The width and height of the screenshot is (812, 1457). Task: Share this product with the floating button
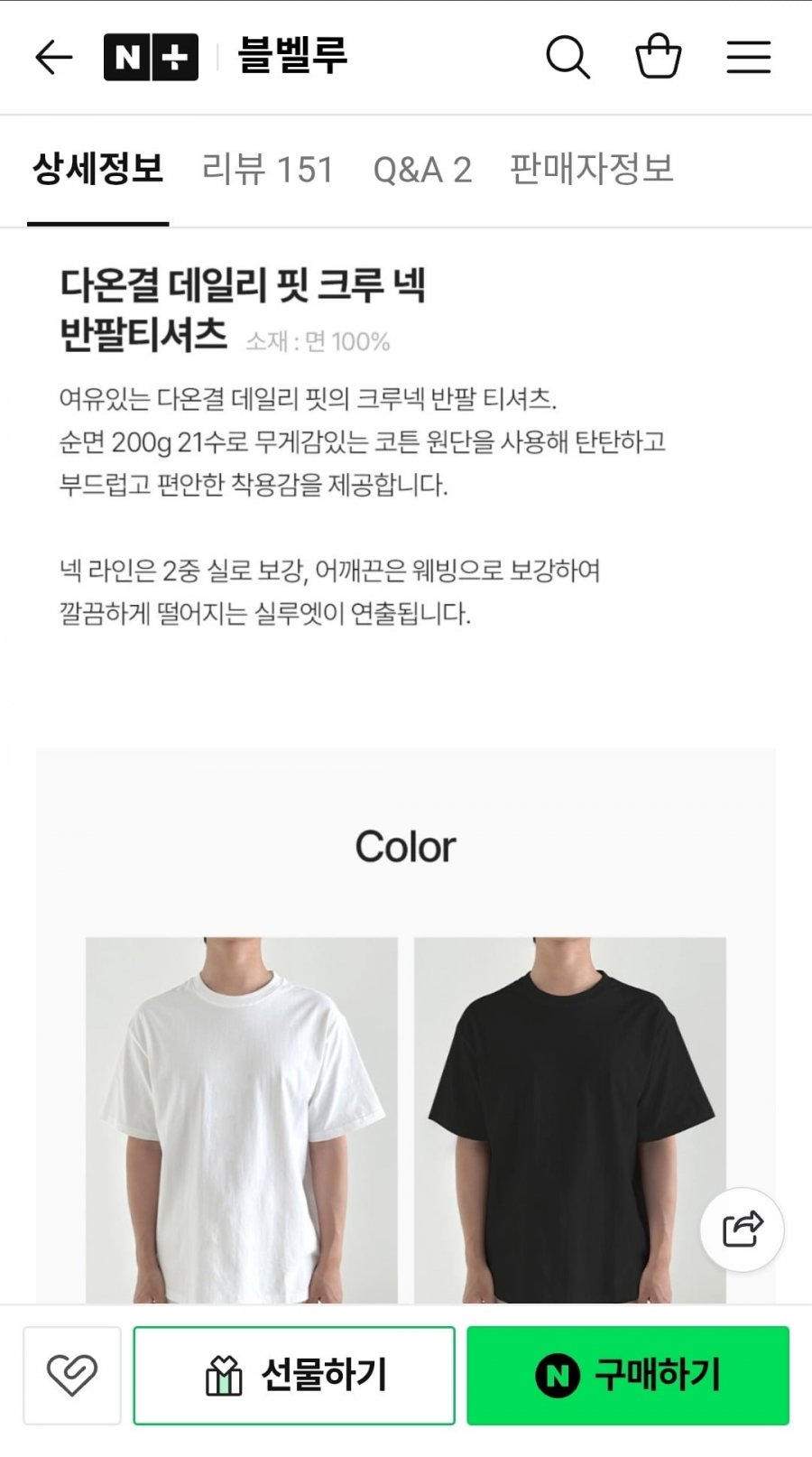click(x=743, y=1230)
